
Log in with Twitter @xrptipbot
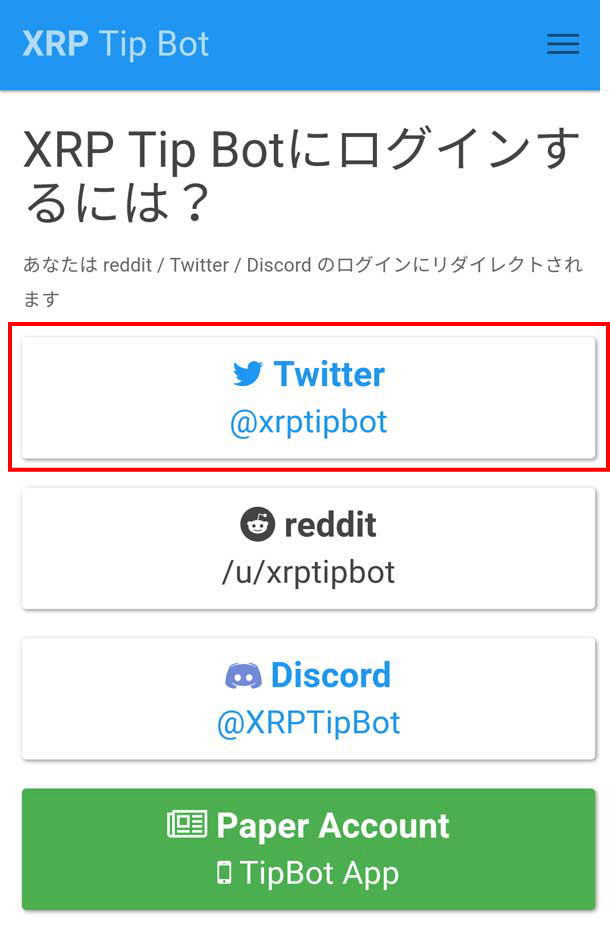pos(308,397)
